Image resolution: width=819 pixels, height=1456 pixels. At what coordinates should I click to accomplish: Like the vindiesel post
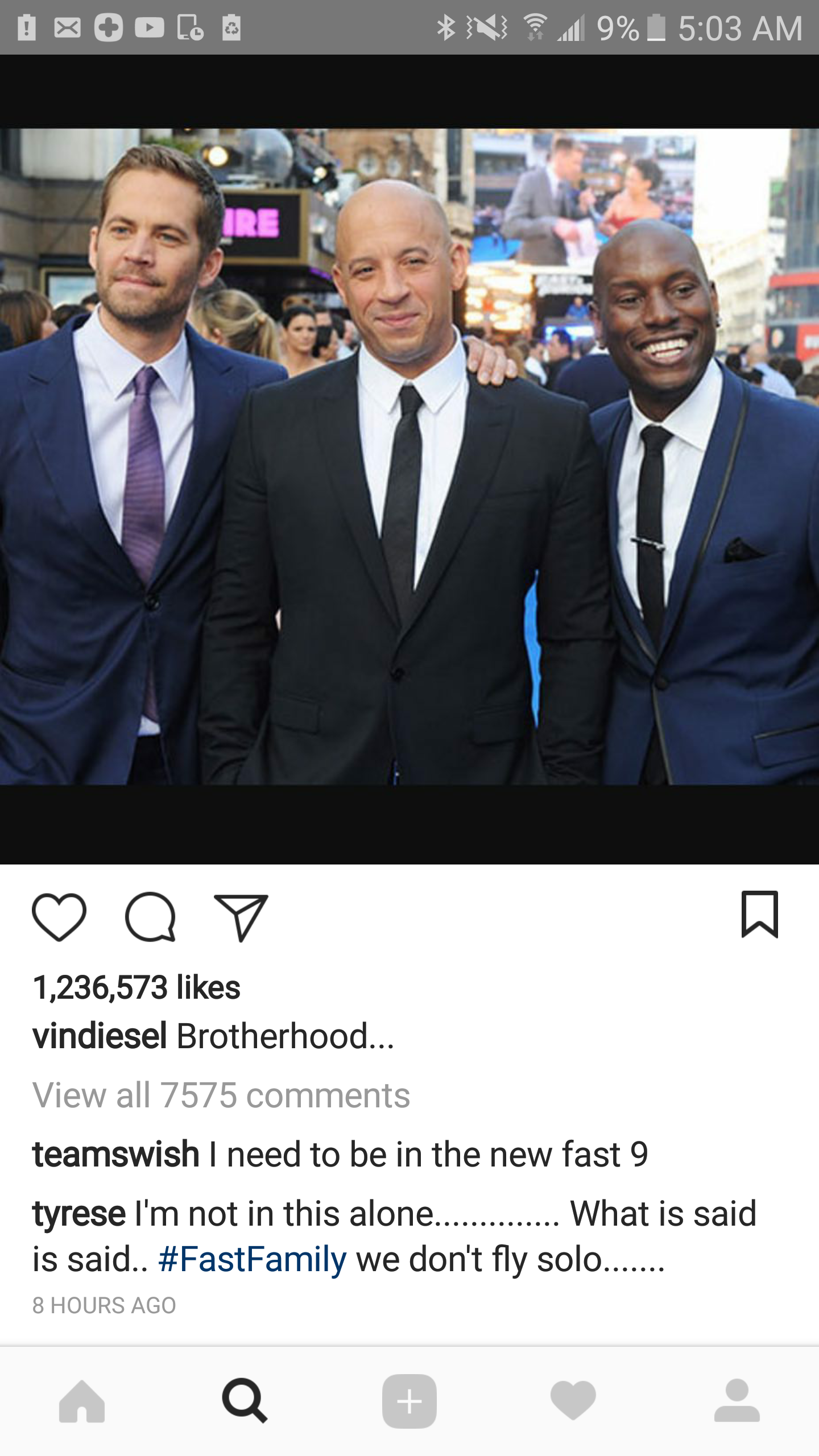point(59,917)
